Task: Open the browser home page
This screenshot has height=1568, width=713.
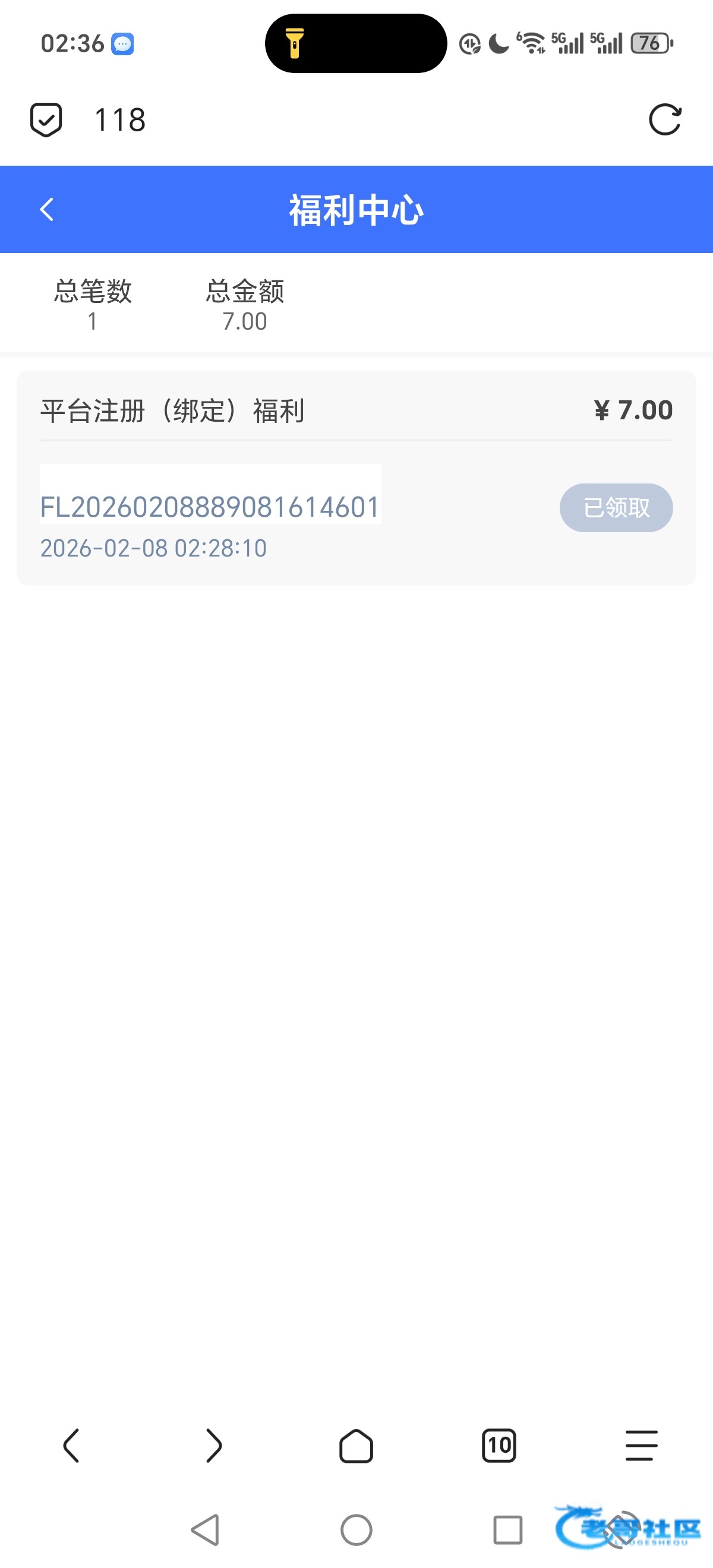Action: pyautogui.click(x=356, y=1445)
